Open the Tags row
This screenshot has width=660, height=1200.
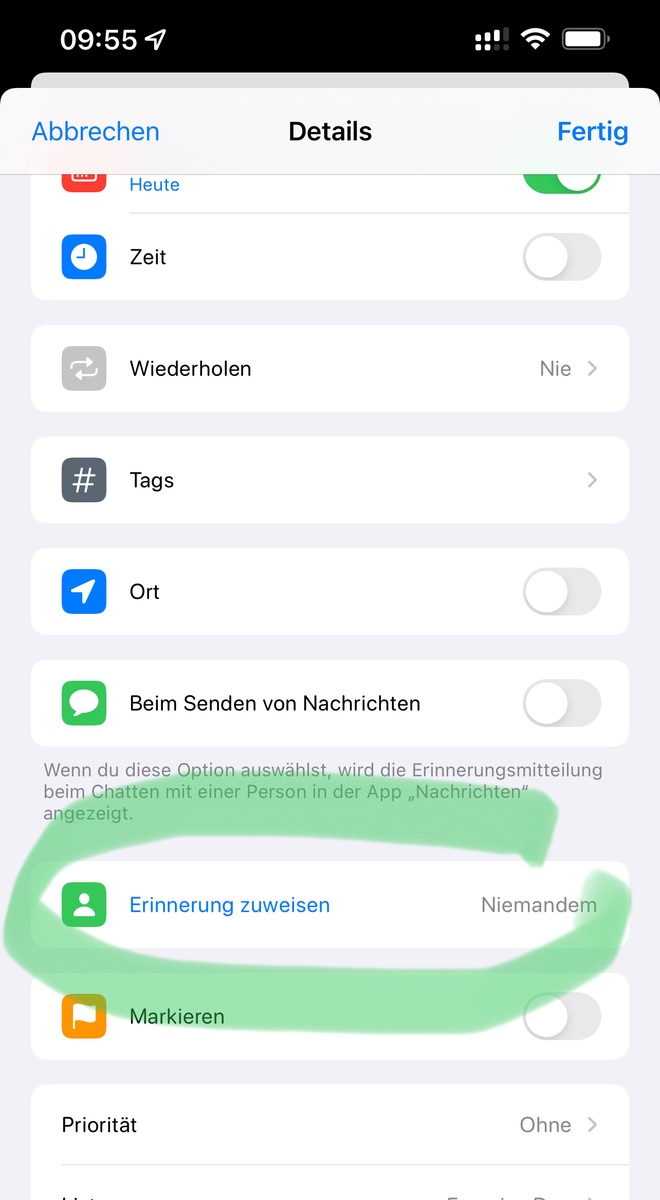click(x=330, y=481)
